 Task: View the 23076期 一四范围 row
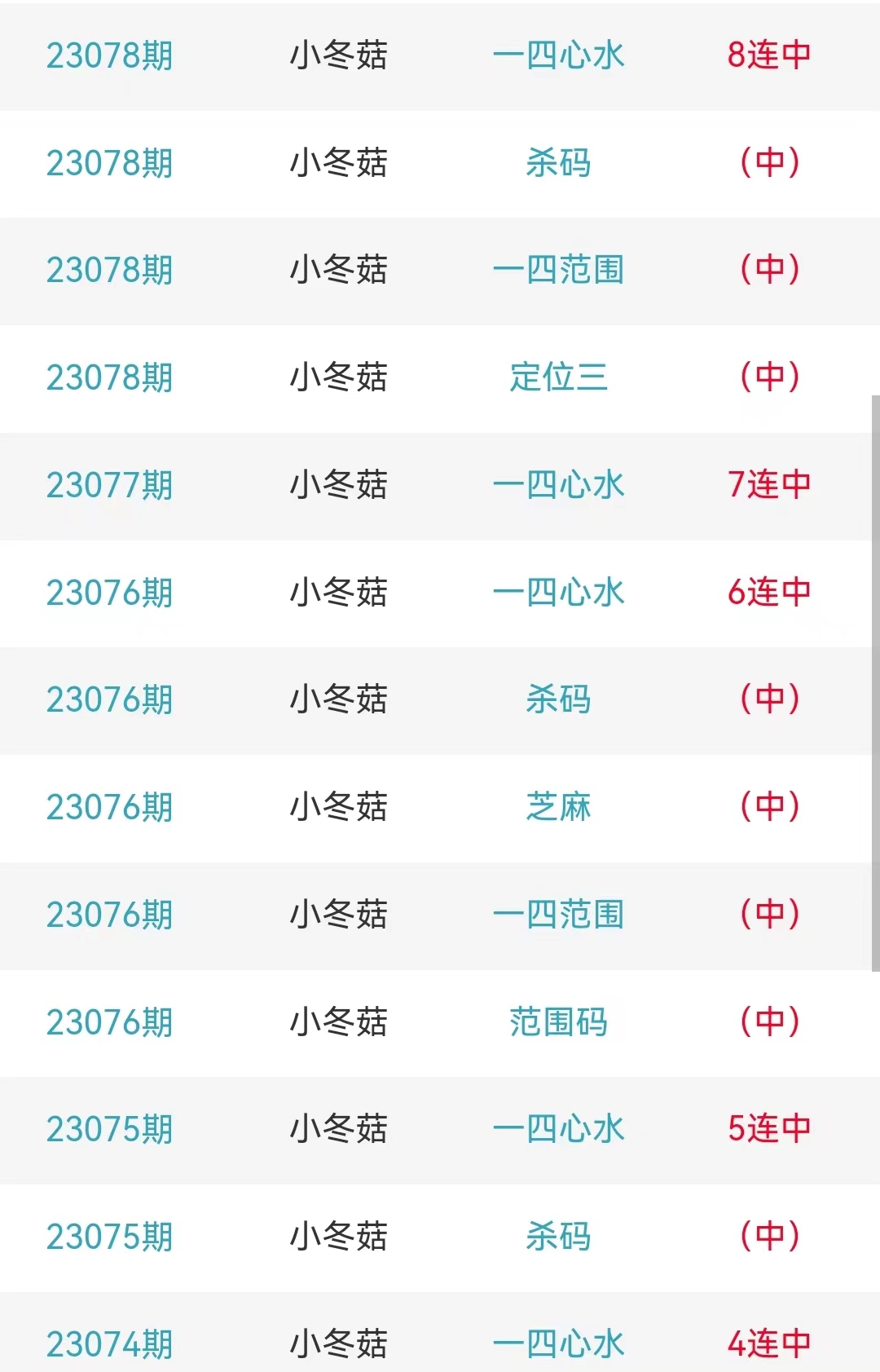[558, 915]
